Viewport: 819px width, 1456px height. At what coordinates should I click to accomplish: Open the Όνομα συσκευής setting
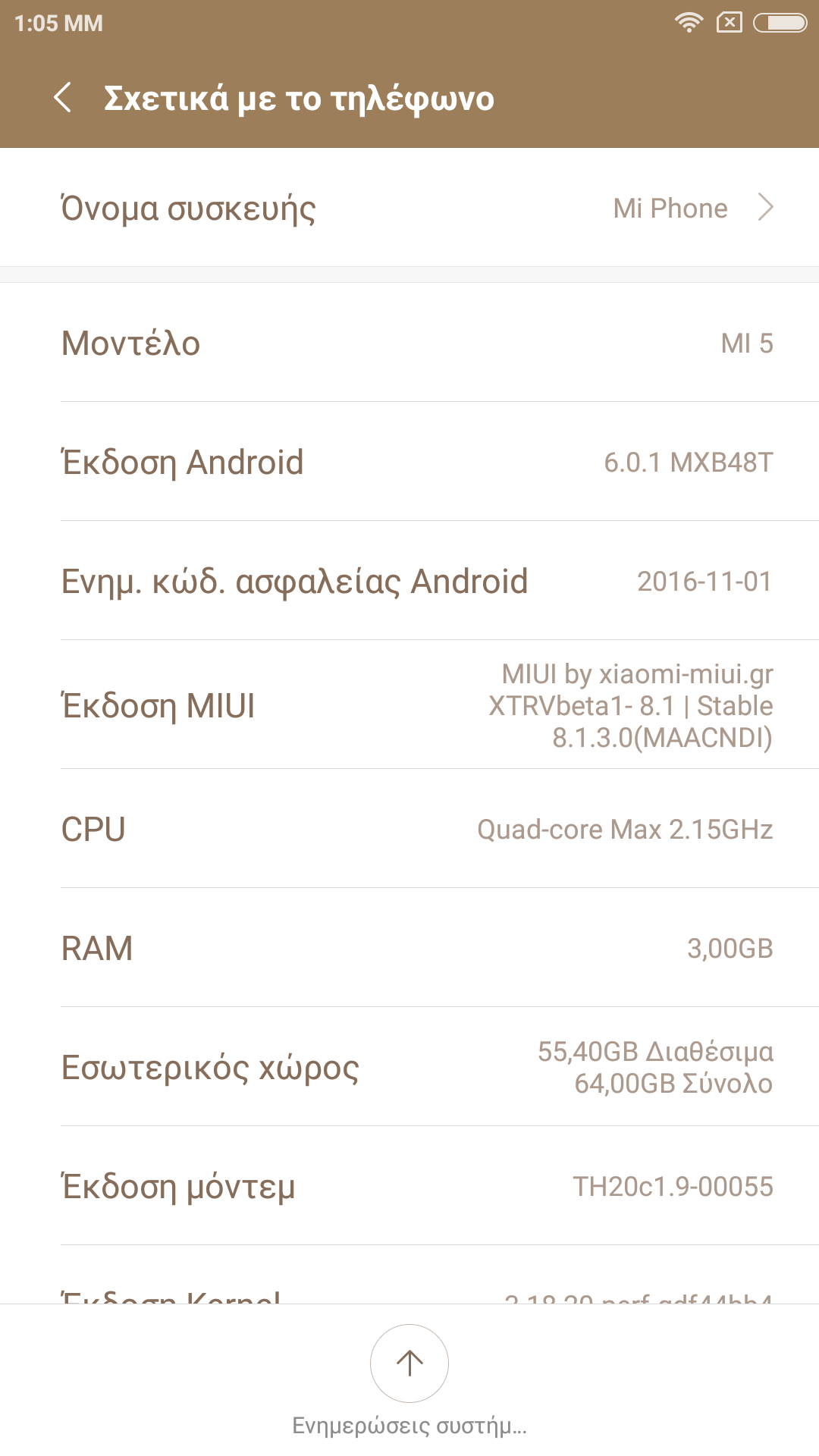click(409, 208)
